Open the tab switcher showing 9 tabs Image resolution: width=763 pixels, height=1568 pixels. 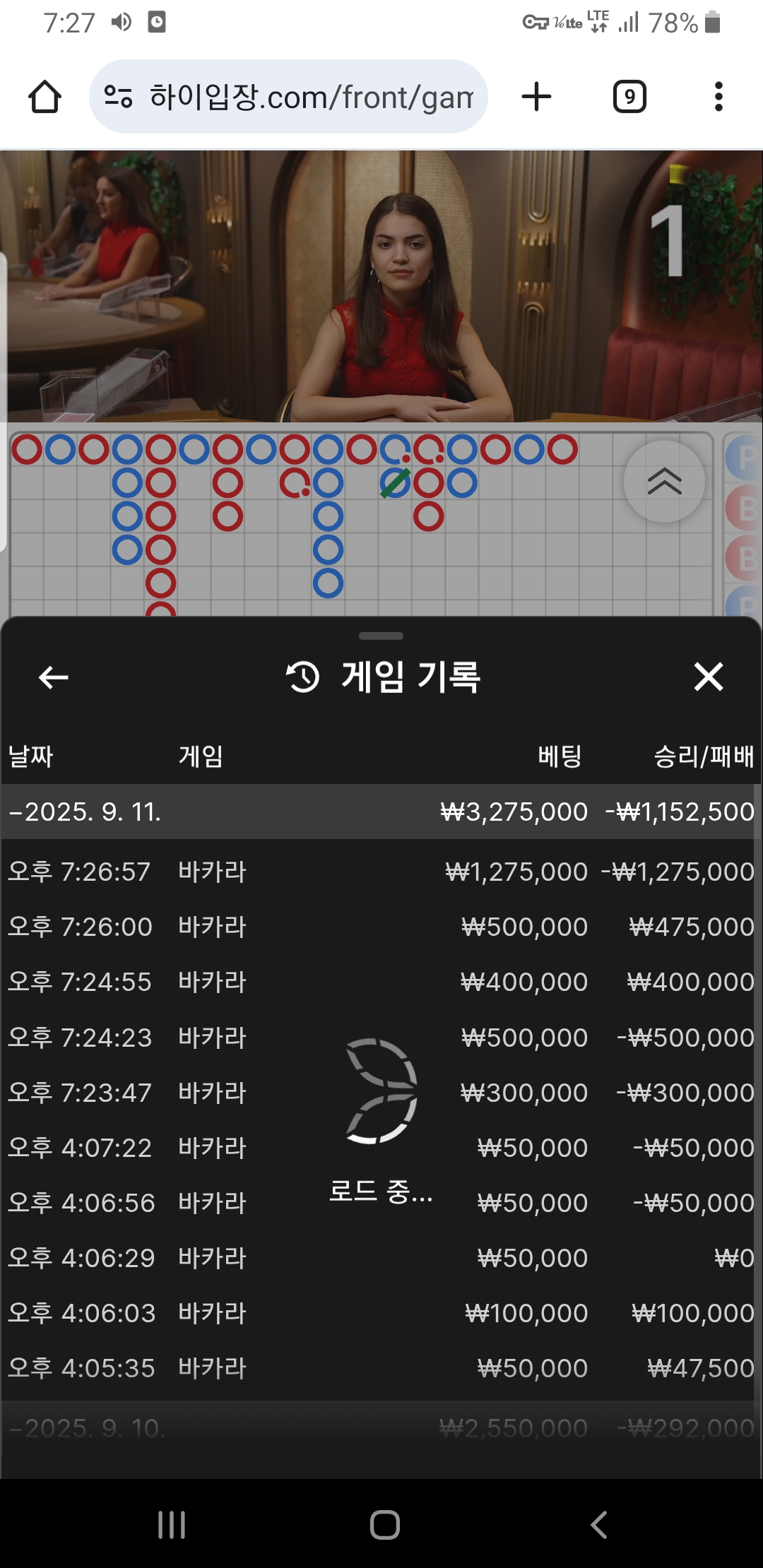click(x=629, y=97)
